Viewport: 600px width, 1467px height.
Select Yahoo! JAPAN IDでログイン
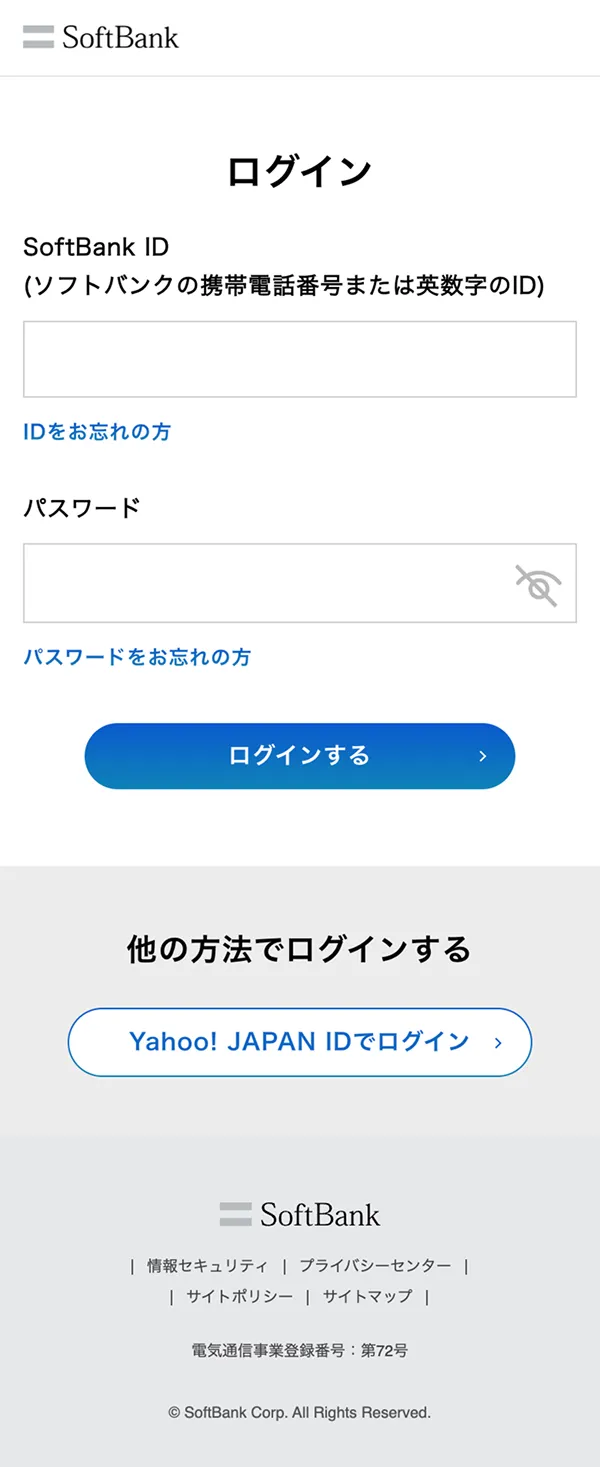point(299,1042)
